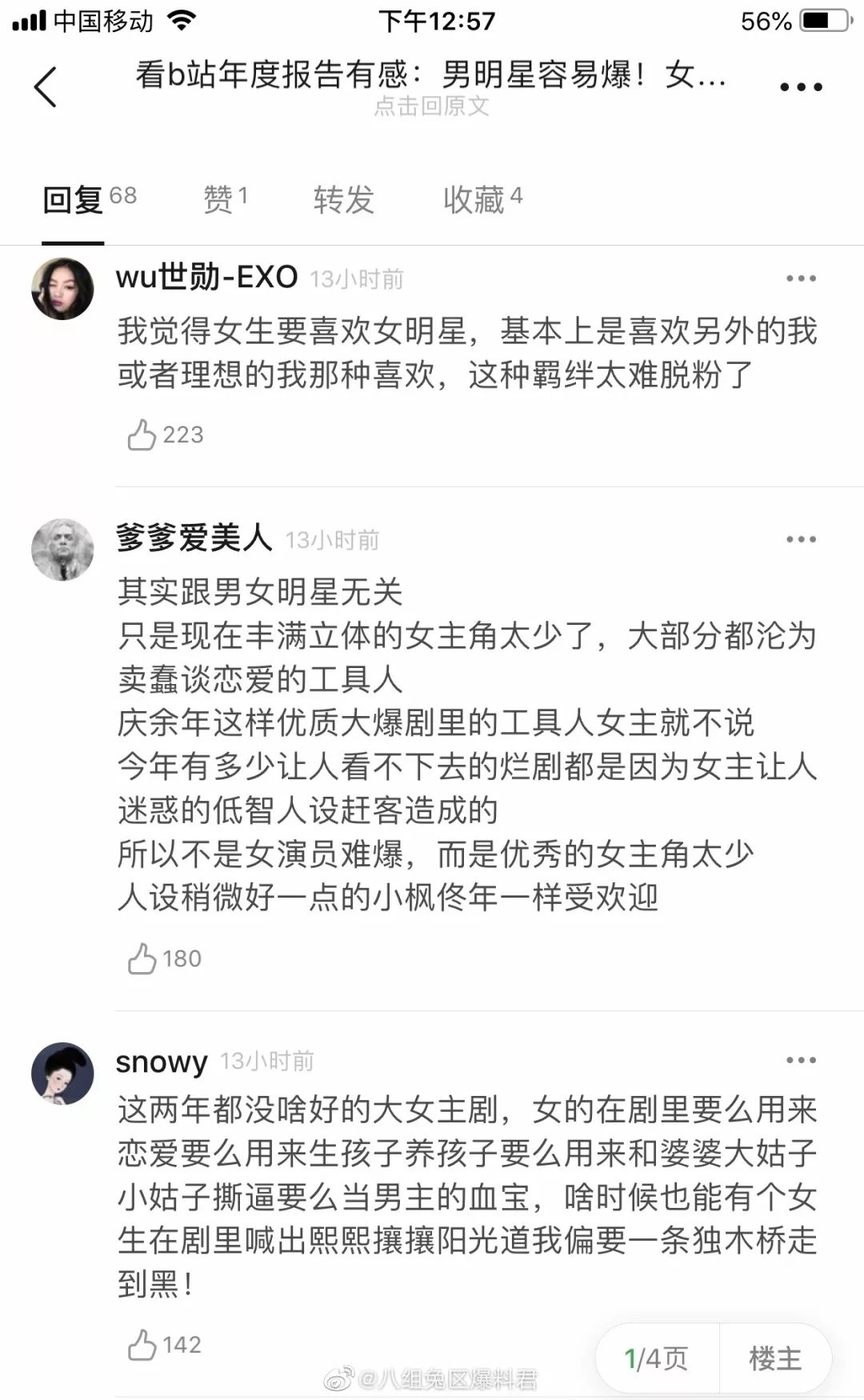Open wu世勋-EXO's profile avatar

[x=62, y=289]
